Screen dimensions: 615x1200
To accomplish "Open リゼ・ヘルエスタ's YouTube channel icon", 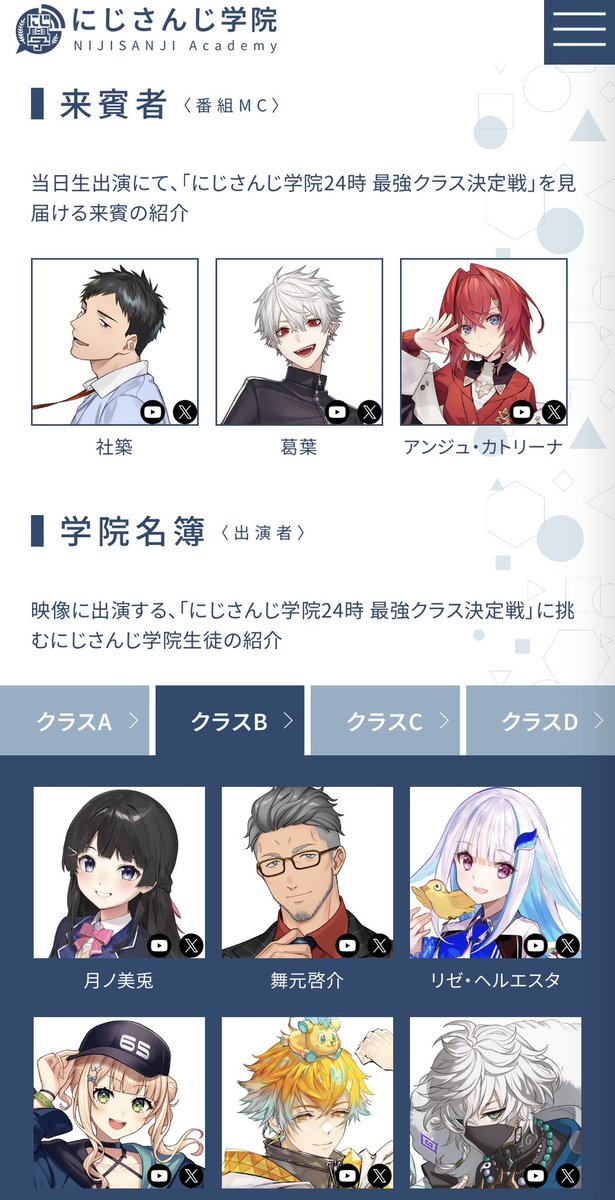I will point(535,944).
